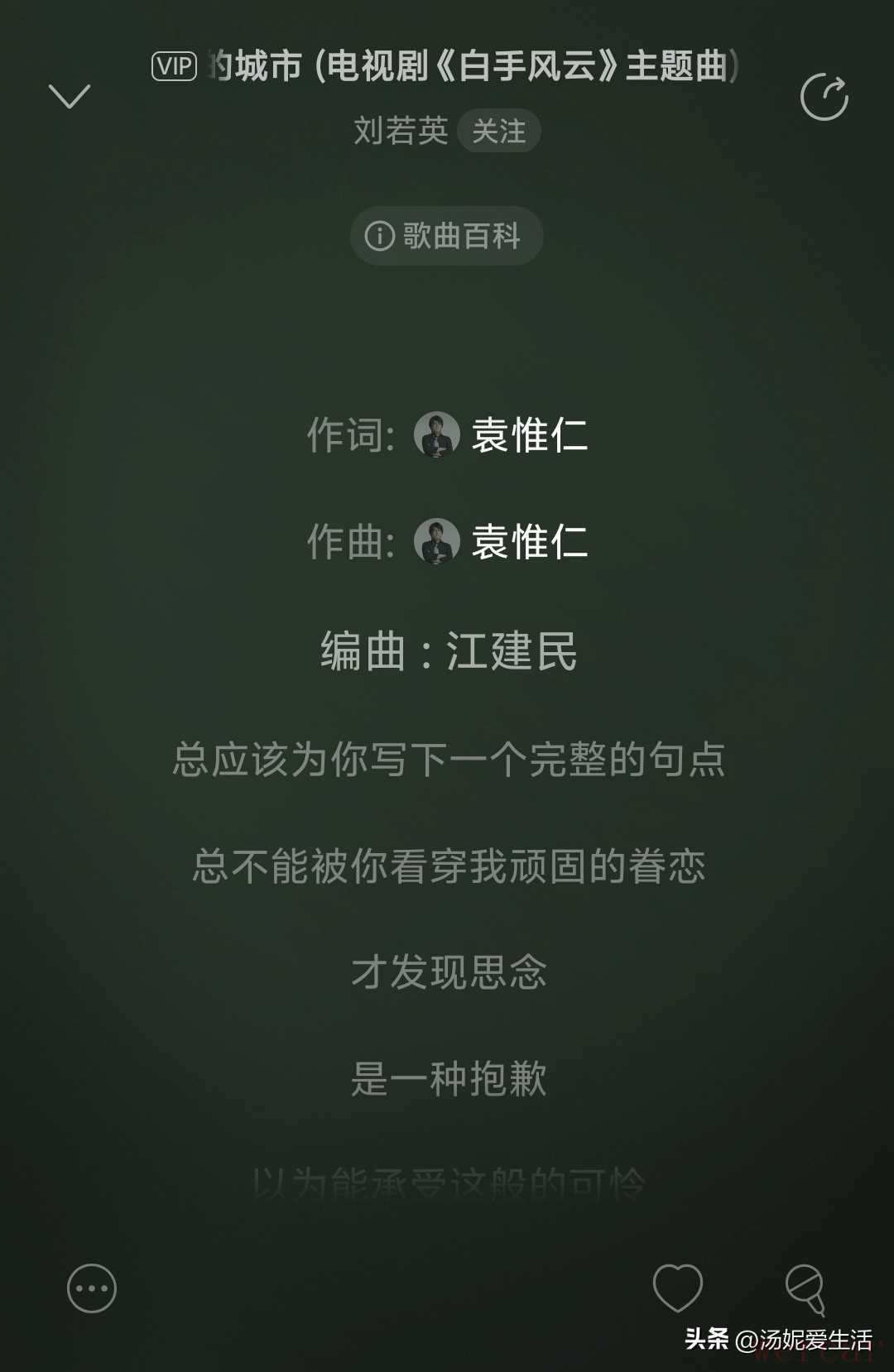
Task: Follow singer 刘若英 via 关注
Action: (x=498, y=131)
